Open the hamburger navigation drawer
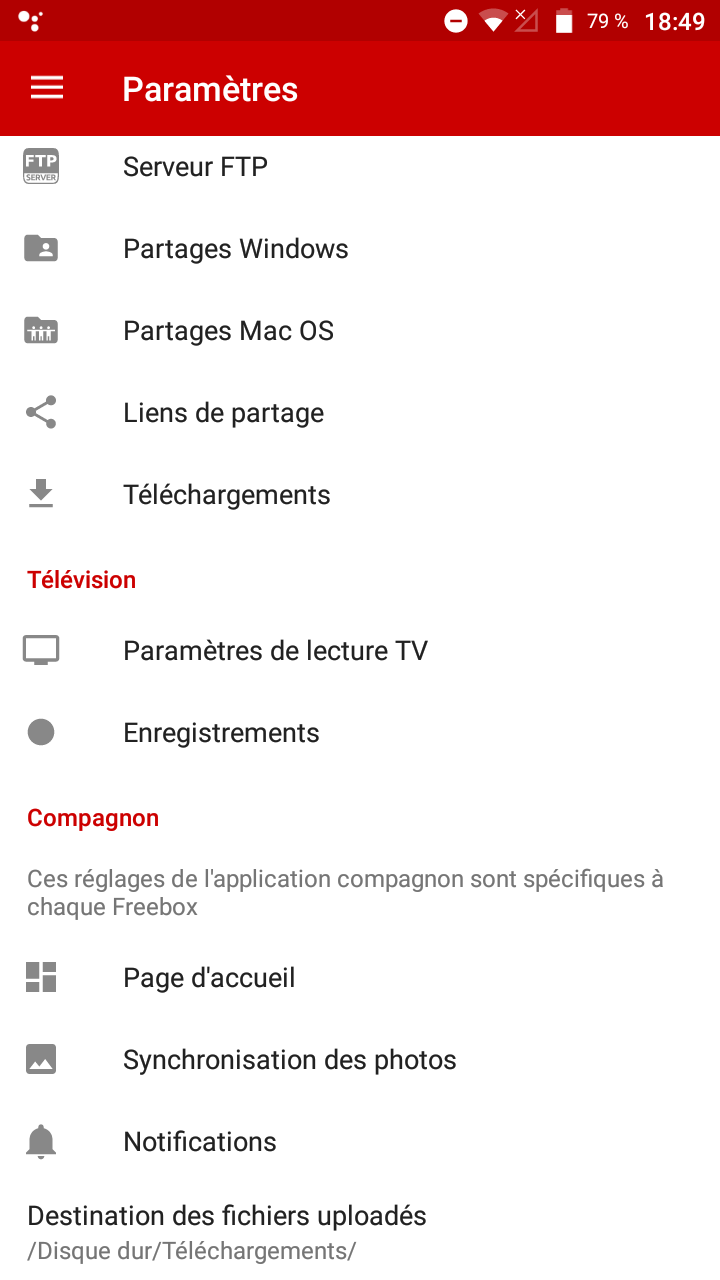This screenshot has width=720, height=1280. [x=47, y=88]
